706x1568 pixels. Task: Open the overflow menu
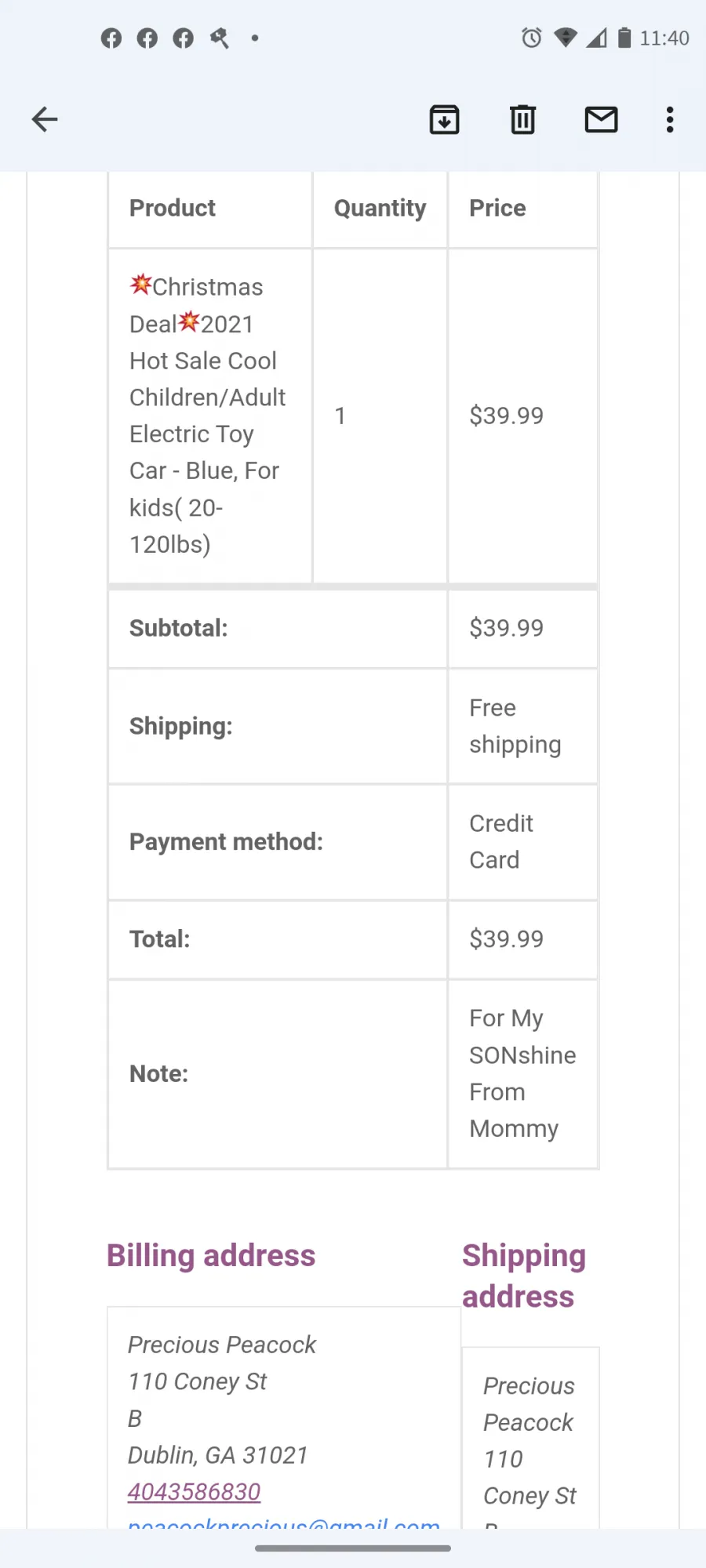click(x=670, y=119)
